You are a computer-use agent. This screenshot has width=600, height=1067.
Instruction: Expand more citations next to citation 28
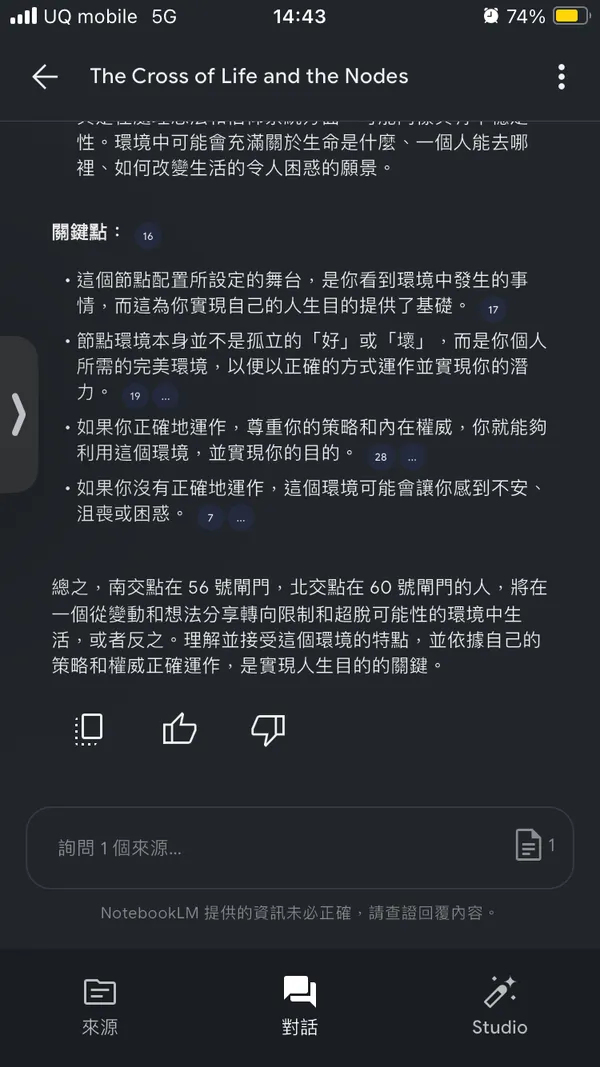411,457
